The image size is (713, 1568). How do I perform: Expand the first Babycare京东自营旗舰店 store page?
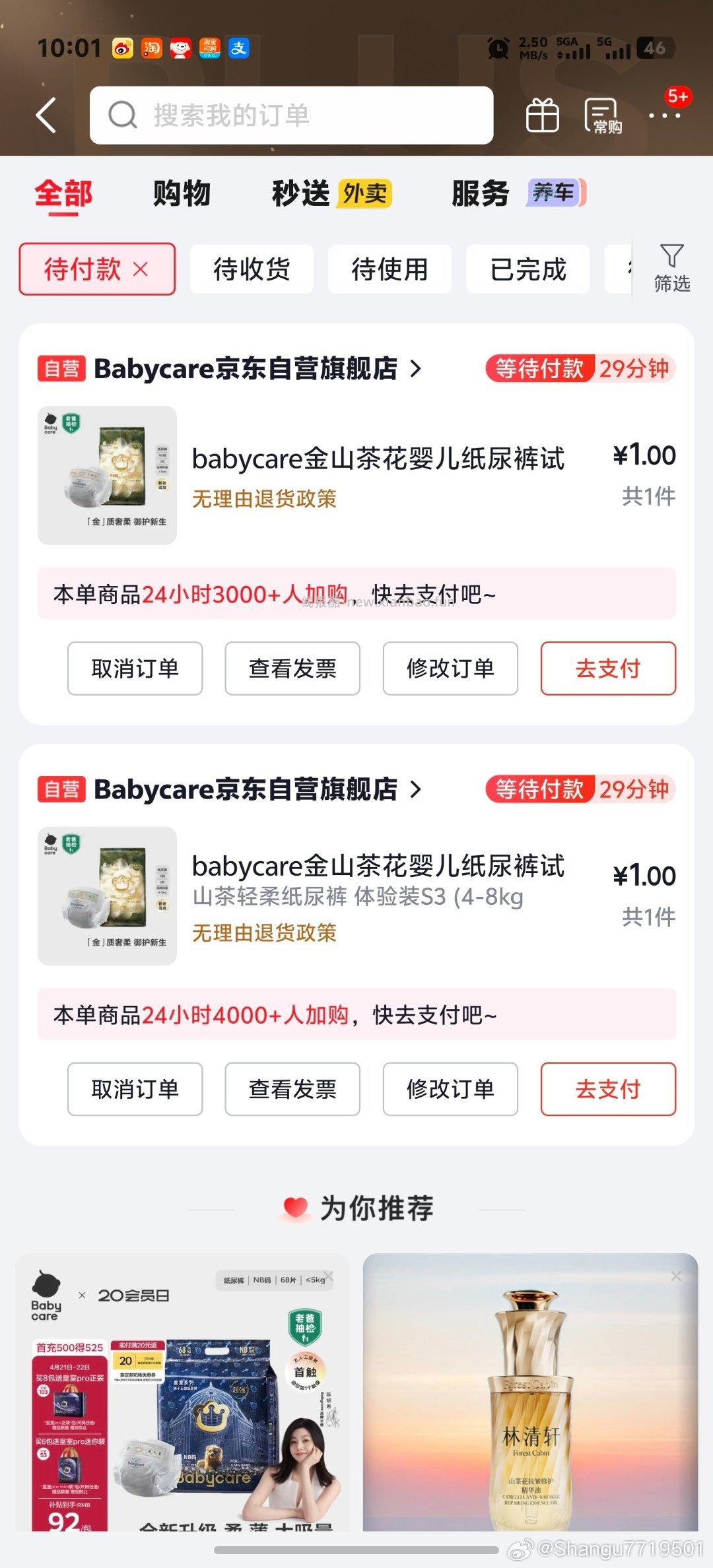pos(415,369)
